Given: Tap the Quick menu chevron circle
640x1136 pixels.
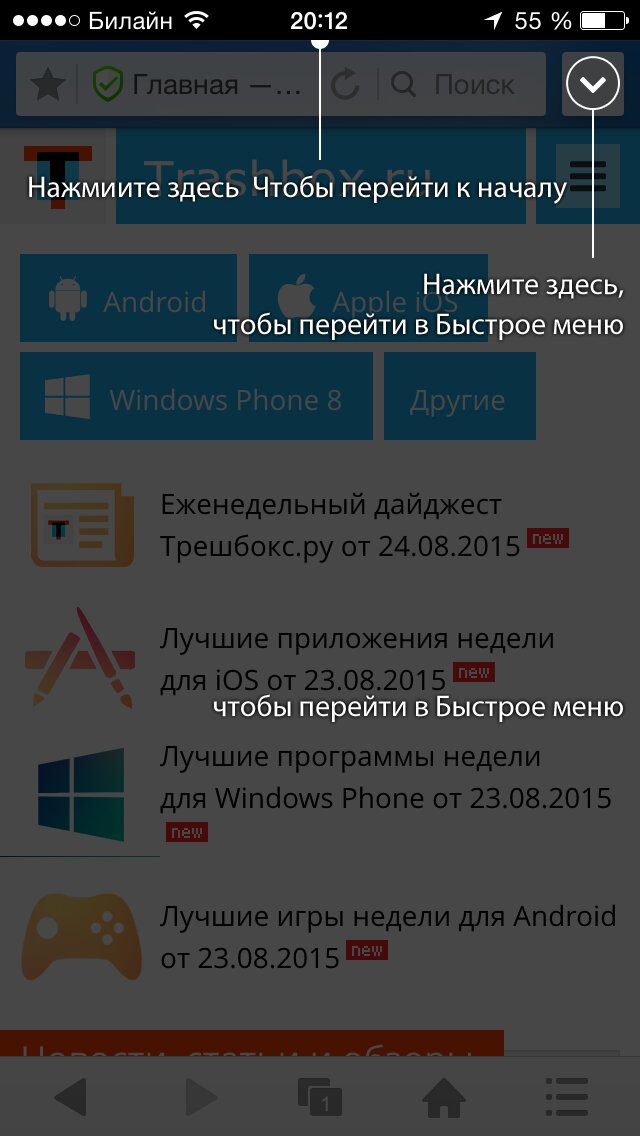Looking at the screenshot, I should (x=593, y=85).
